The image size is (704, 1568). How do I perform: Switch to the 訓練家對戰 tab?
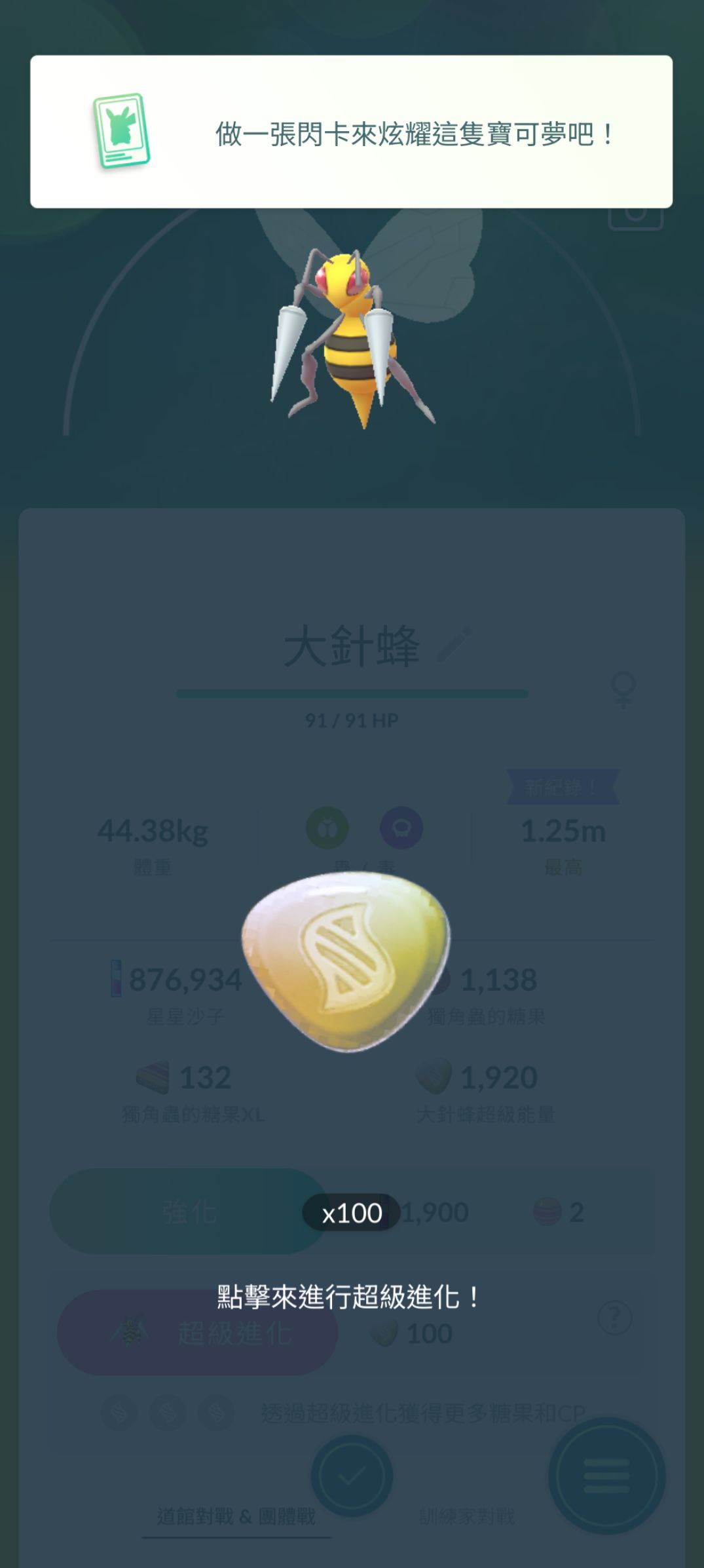(467, 1516)
